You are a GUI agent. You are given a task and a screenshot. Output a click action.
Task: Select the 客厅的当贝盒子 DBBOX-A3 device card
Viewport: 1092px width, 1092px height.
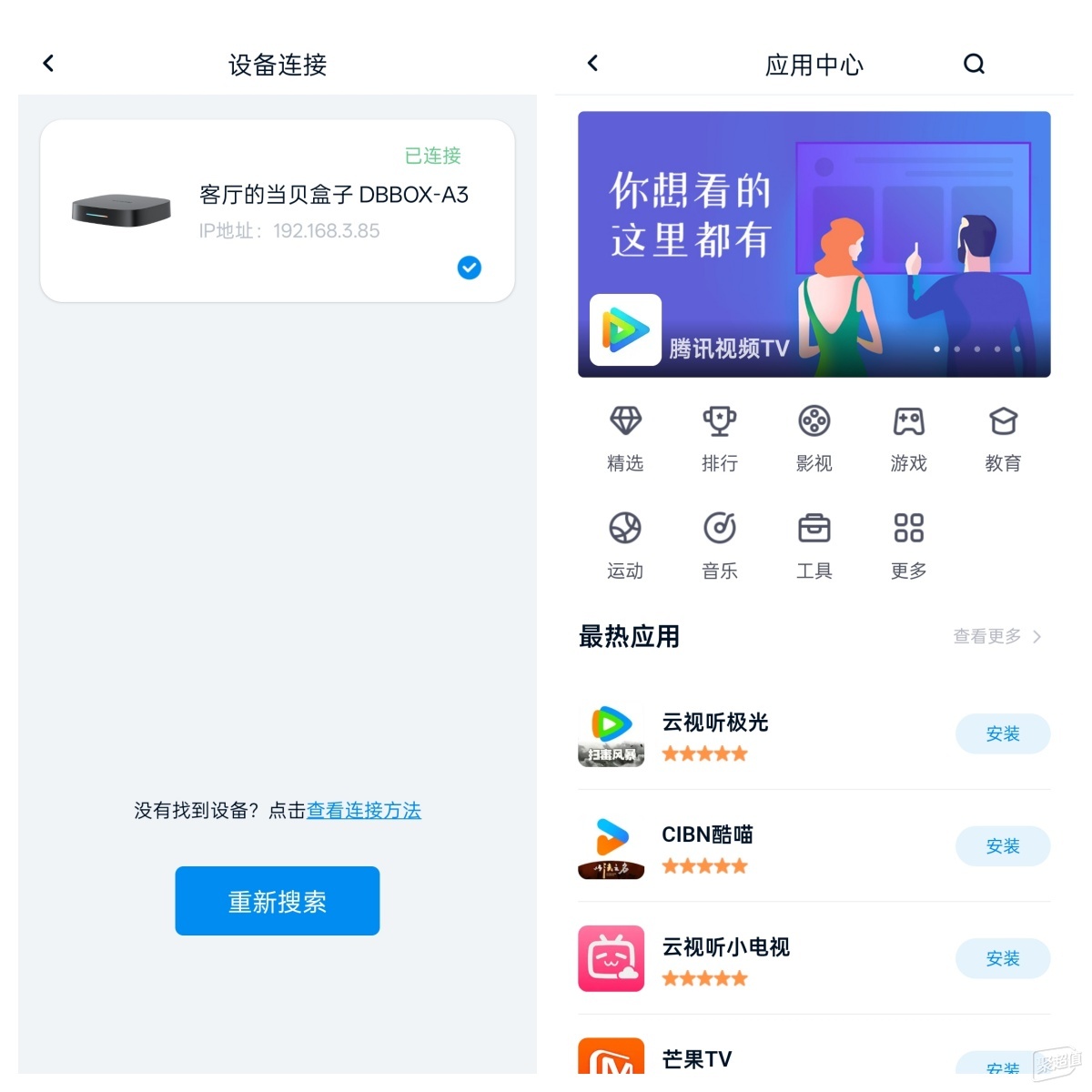tap(278, 211)
